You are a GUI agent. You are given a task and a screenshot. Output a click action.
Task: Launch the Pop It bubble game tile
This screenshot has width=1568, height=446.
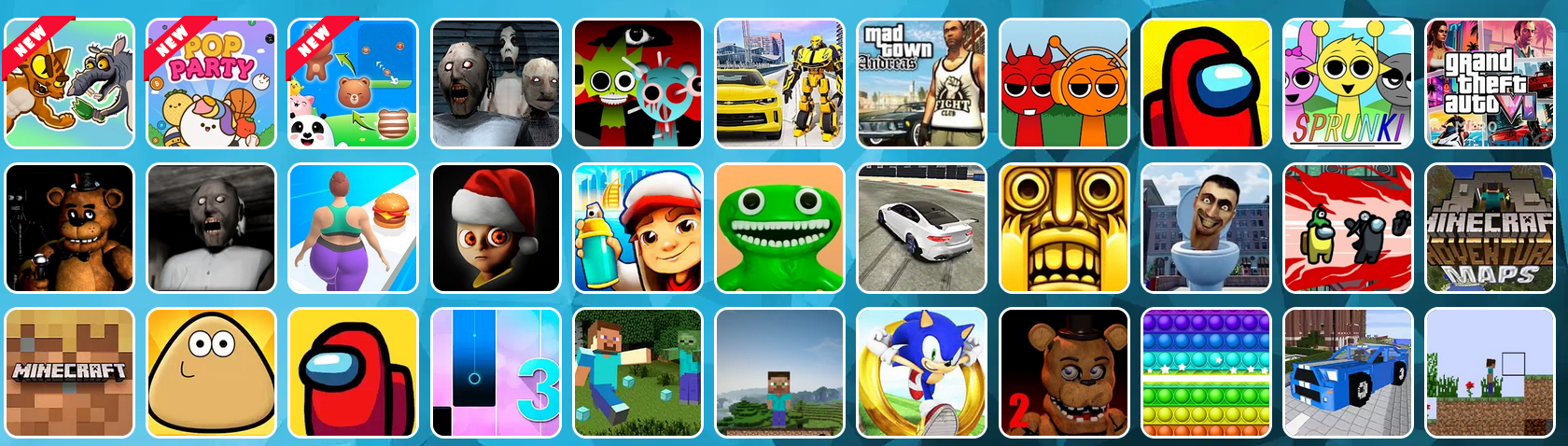pos(1206,373)
